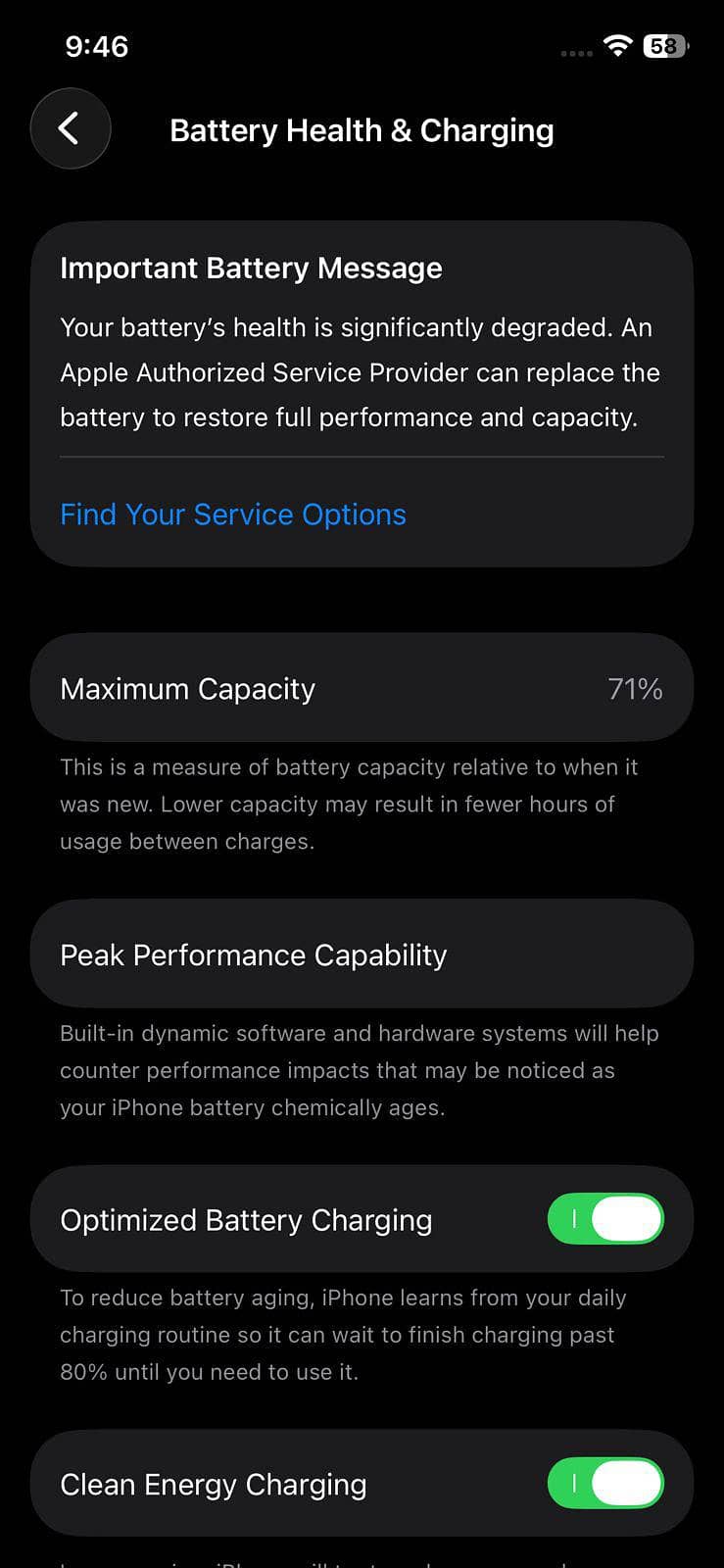Tap the Wi-Fi icon in status bar
724x1568 pixels.
tap(617, 46)
